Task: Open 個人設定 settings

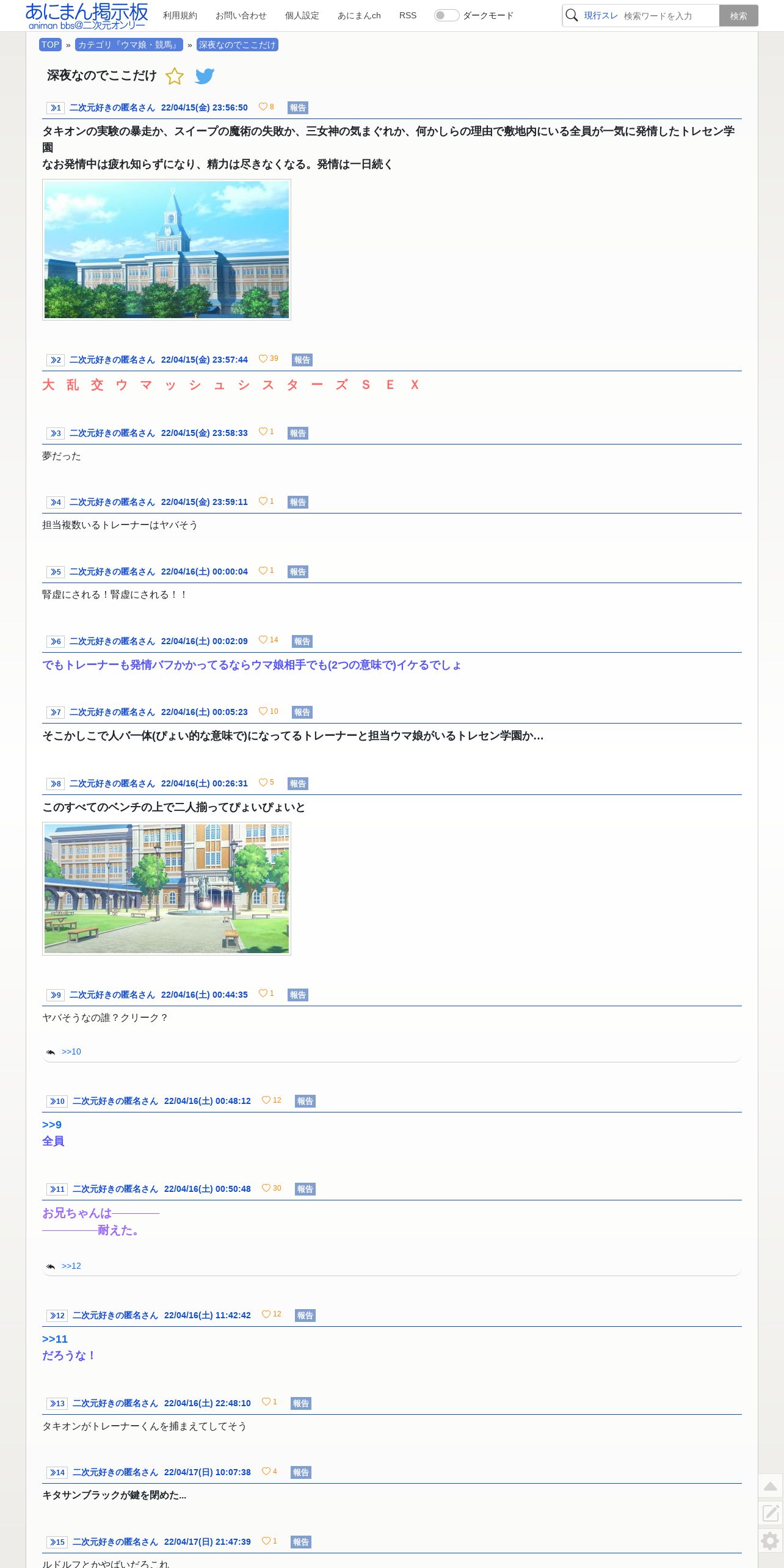Action: (x=302, y=15)
